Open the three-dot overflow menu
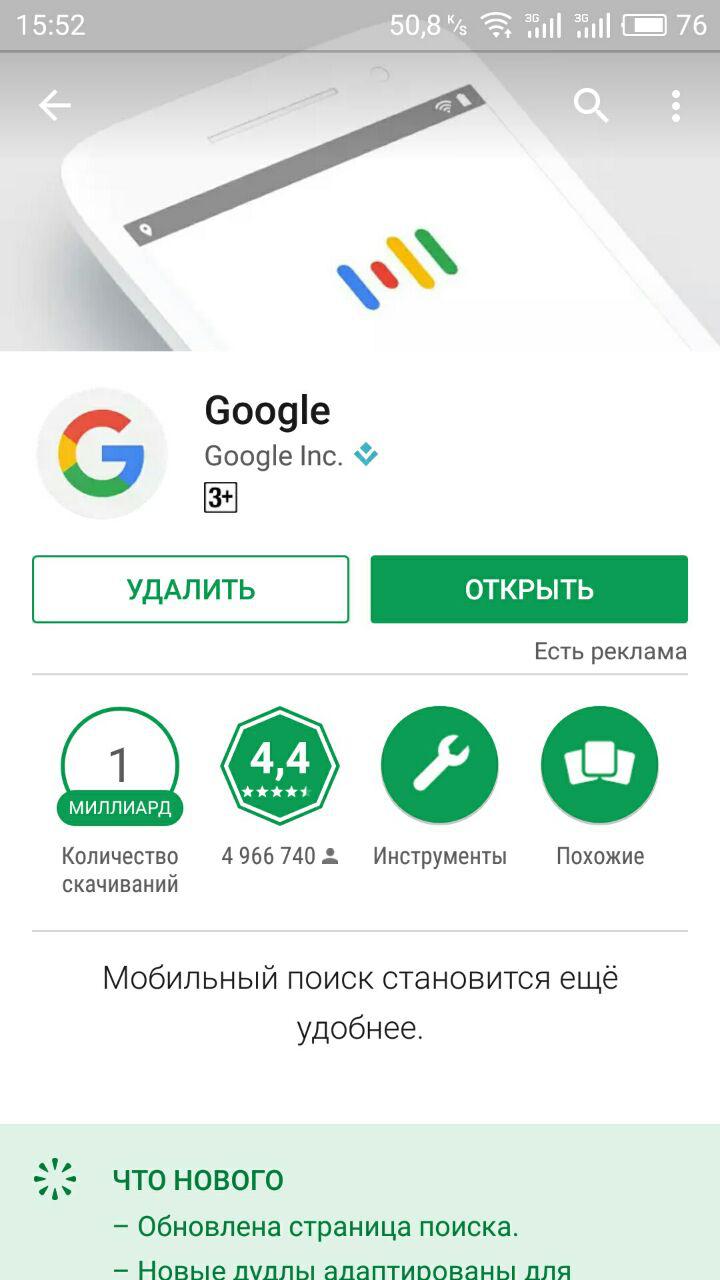Image resolution: width=720 pixels, height=1280 pixels. (676, 106)
